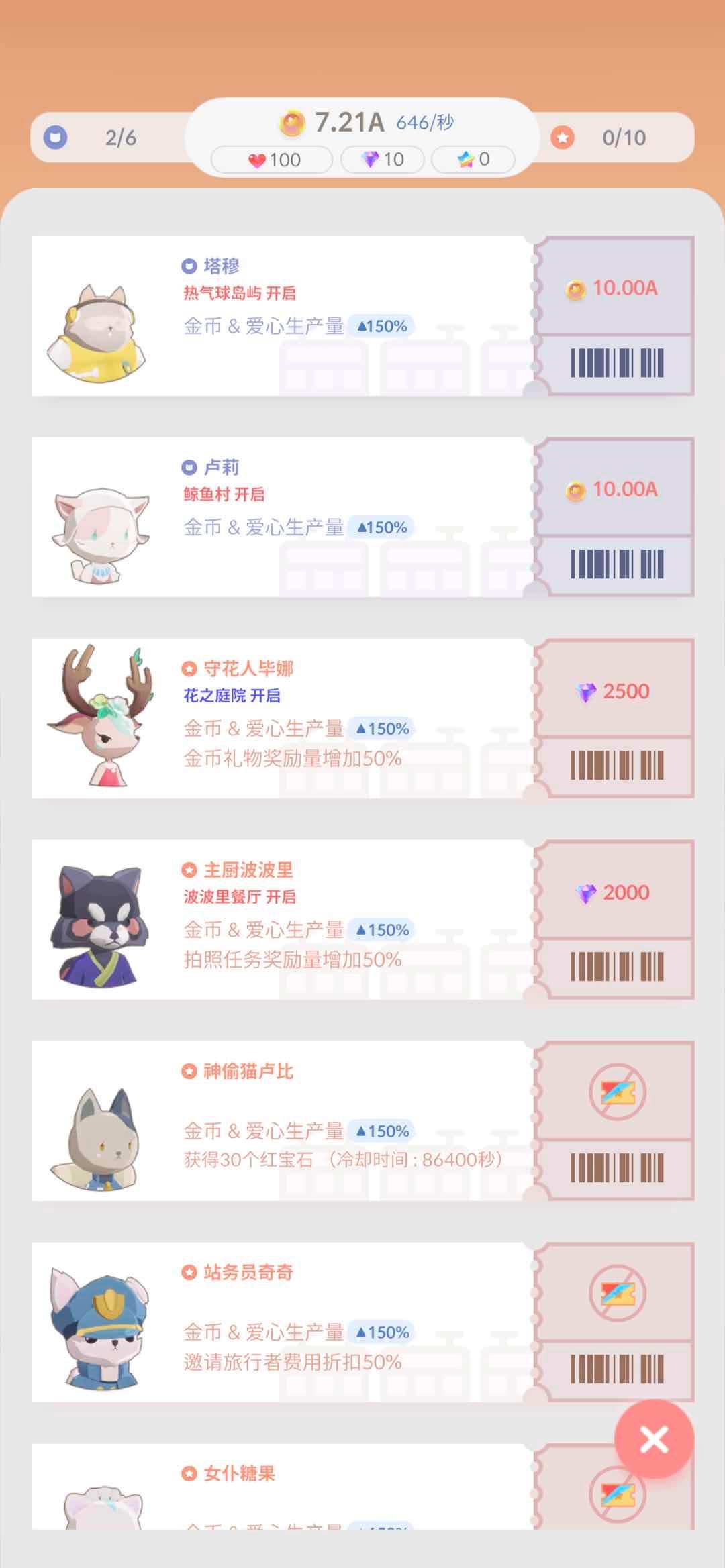725x1568 pixels.
Task: Tap the blue badge icon showing 2/6
Action: point(57,137)
